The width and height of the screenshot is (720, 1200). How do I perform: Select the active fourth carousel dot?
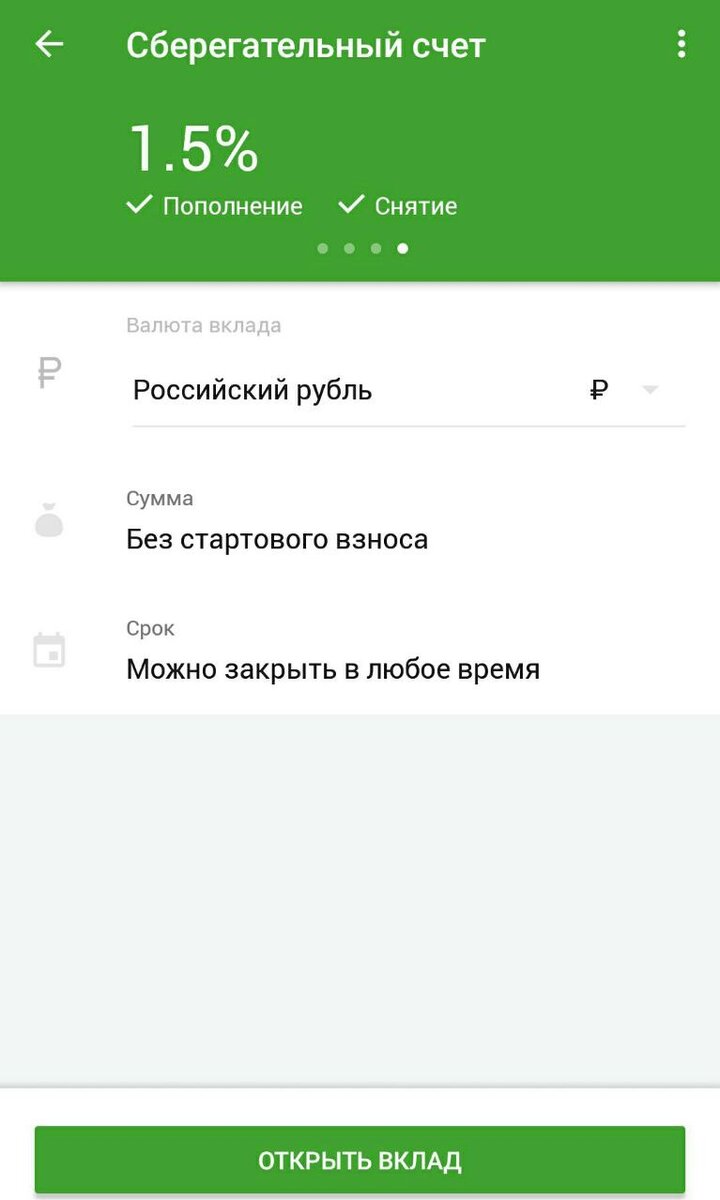(x=402, y=247)
